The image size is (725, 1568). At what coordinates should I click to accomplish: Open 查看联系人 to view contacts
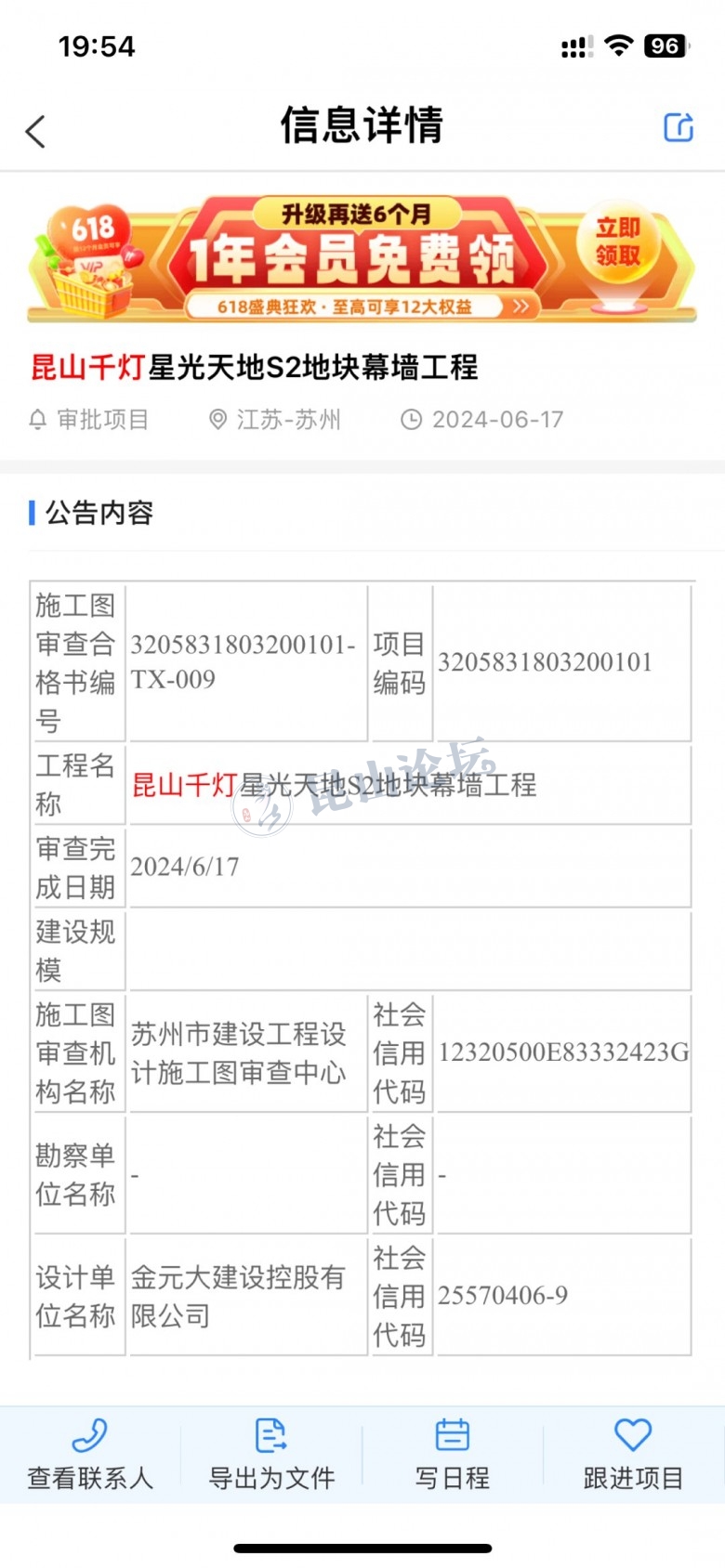(90, 1454)
